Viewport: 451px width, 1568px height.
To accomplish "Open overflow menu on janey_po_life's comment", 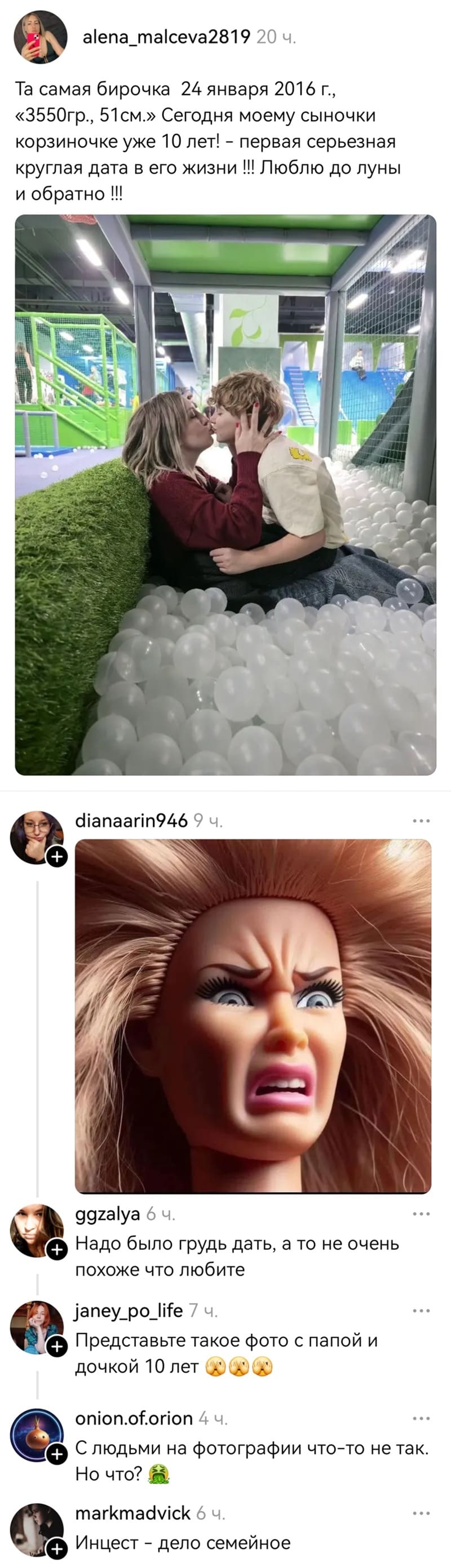I will [x=421, y=1311].
